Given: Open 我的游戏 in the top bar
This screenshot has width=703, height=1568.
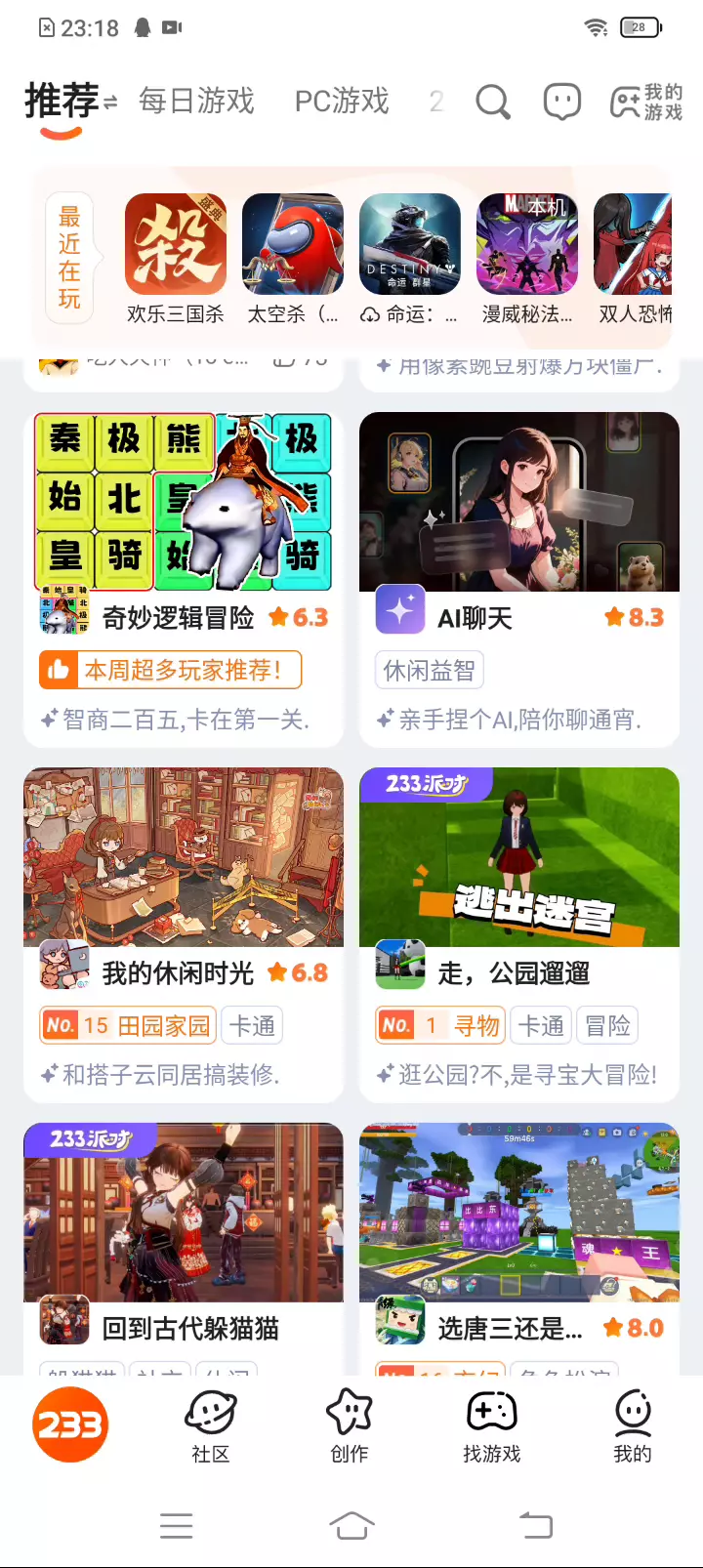Looking at the screenshot, I should (x=646, y=102).
